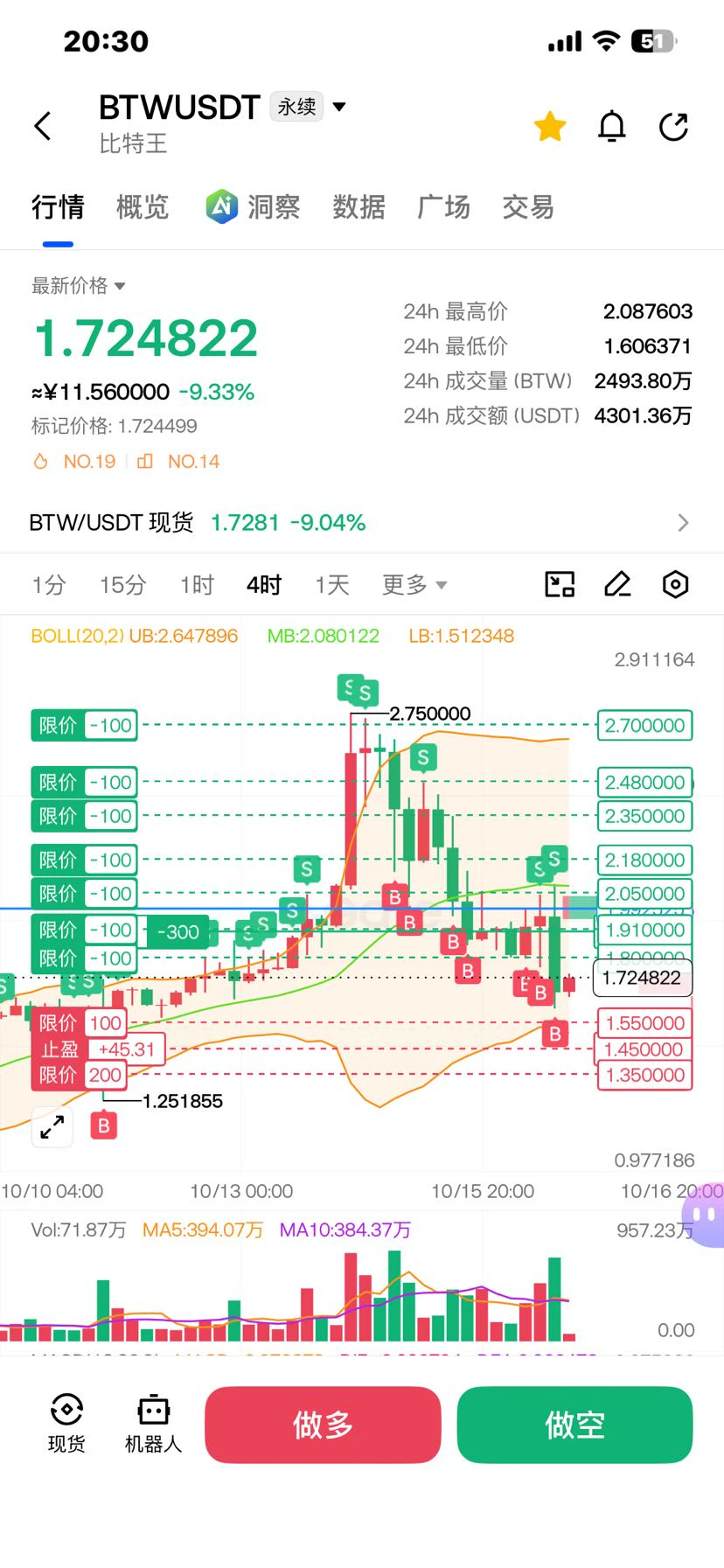Expand the chart to fullscreen
The height and width of the screenshot is (1568, 724).
(x=52, y=1127)
